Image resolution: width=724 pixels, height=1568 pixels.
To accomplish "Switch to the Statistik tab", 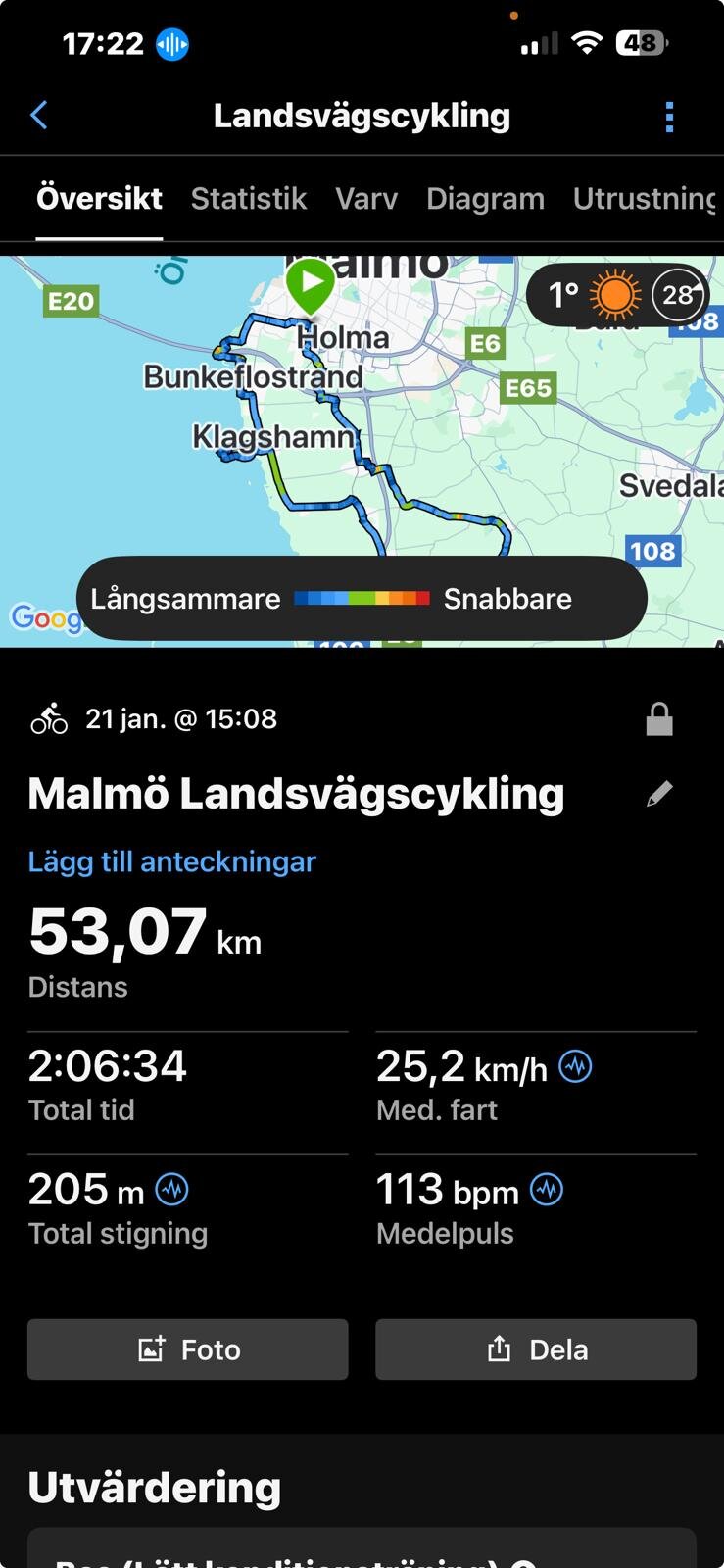I will tap(249, 199).
